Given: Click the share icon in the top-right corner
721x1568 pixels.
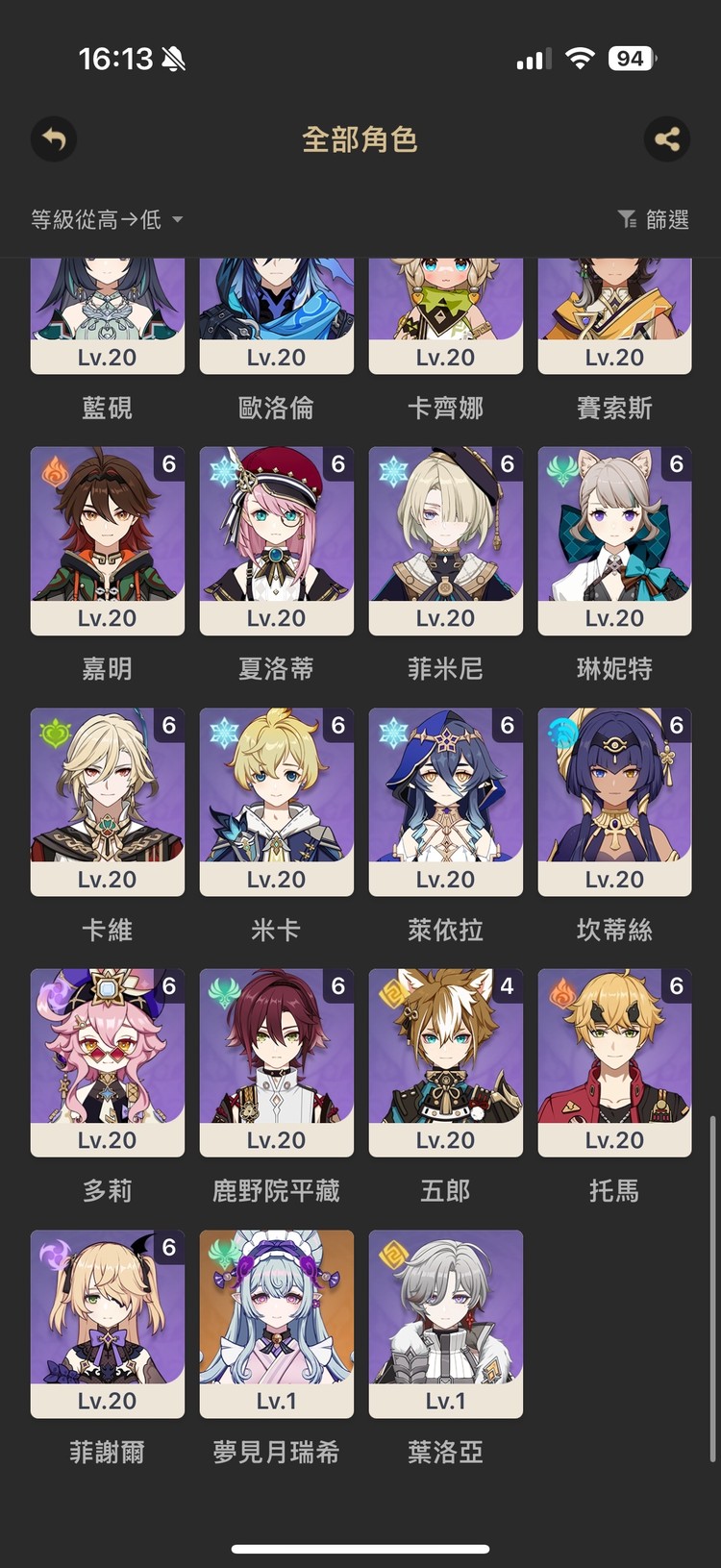Looking at the screenshot, I should [667, 139].
